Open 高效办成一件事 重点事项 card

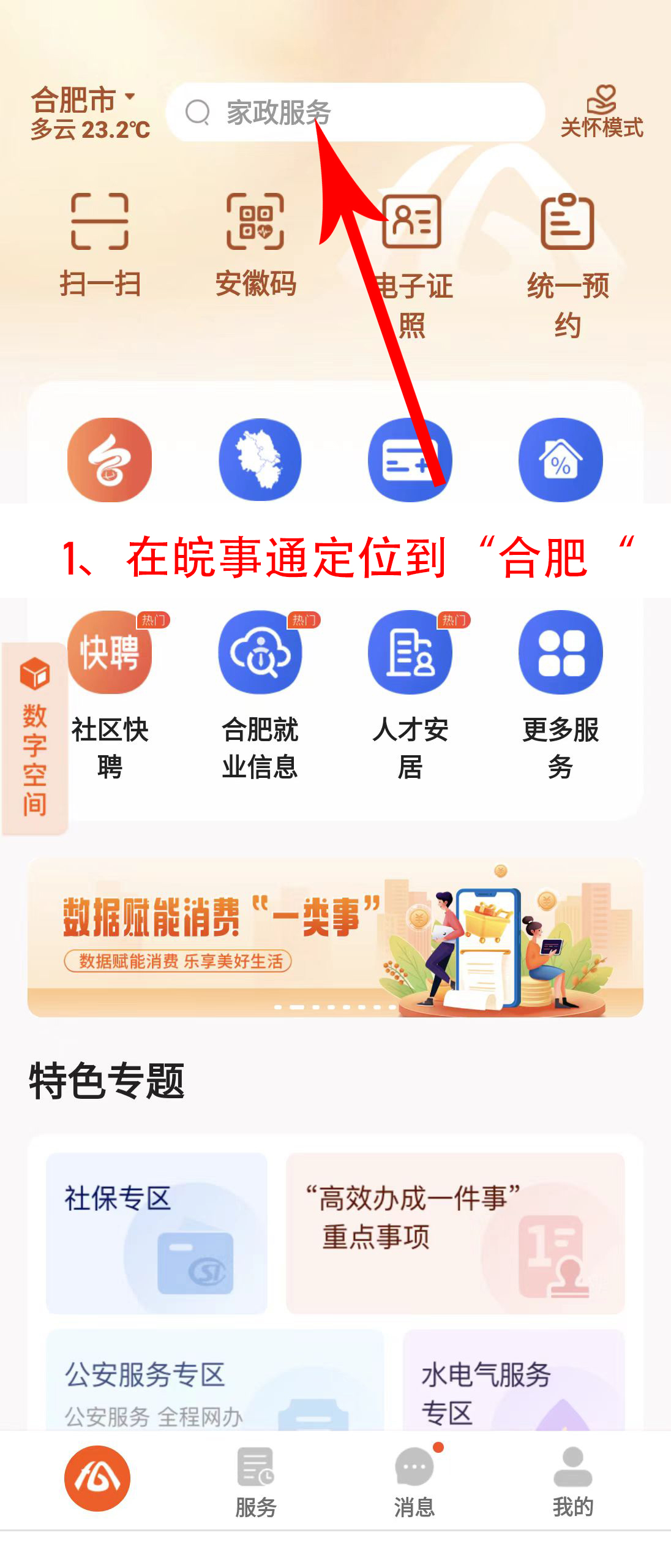tap(455, 1232)
